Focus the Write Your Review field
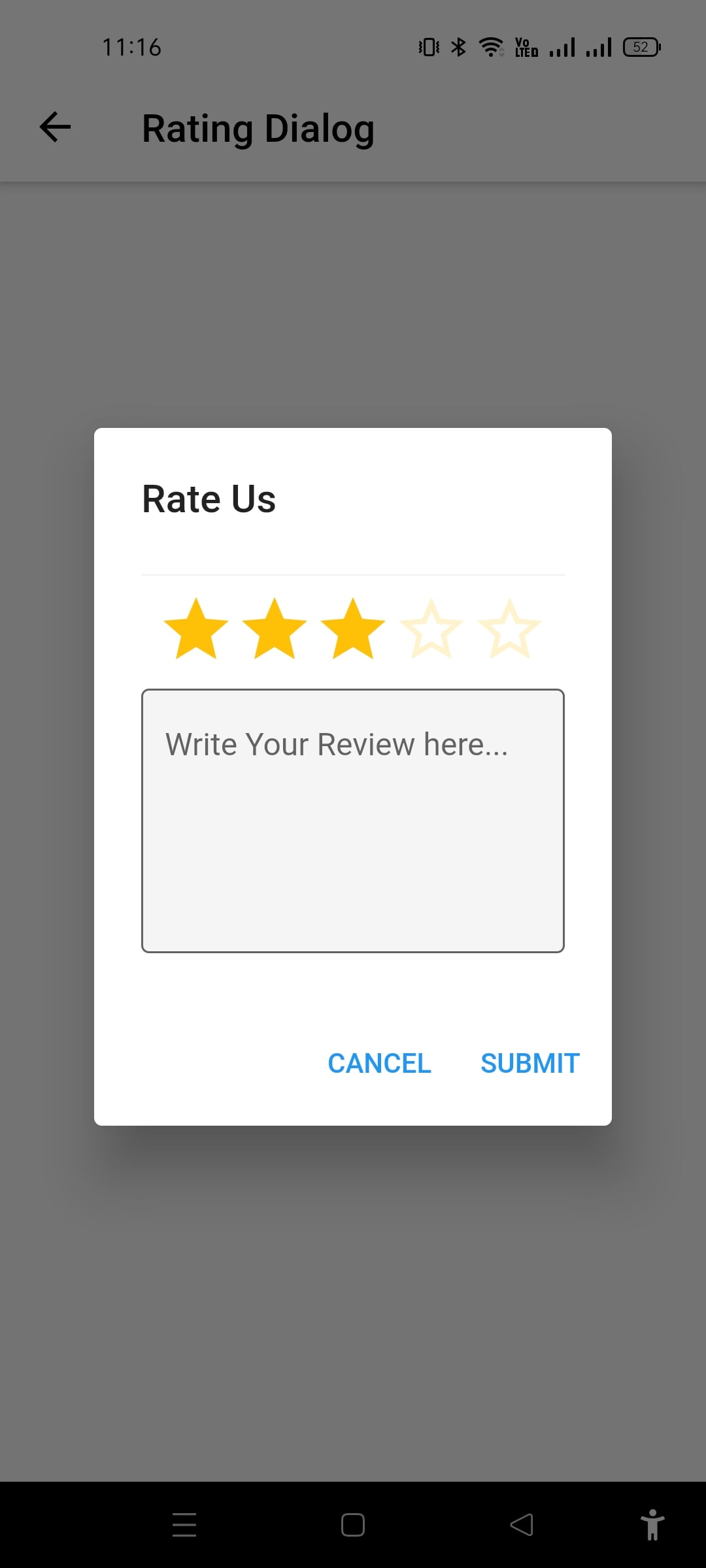 point(353,820)
